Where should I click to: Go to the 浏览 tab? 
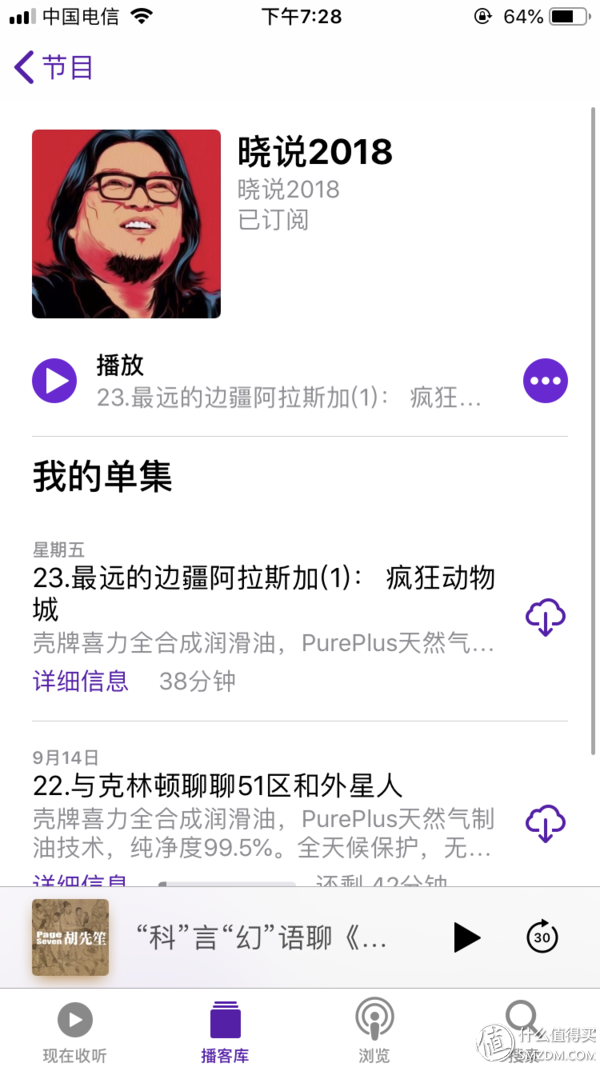coord(374,1032)
